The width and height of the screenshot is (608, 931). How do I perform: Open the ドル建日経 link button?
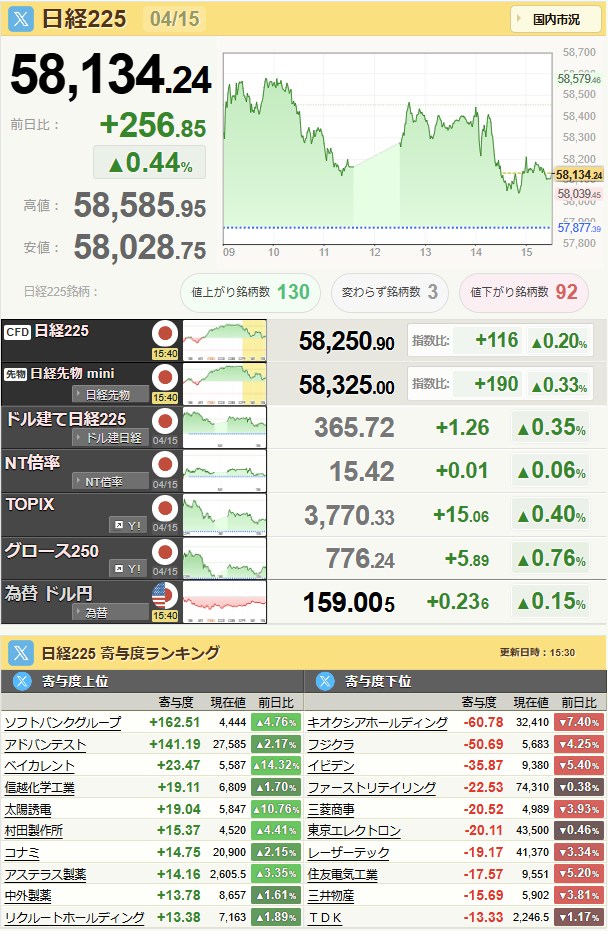click(x=110, y=437)
